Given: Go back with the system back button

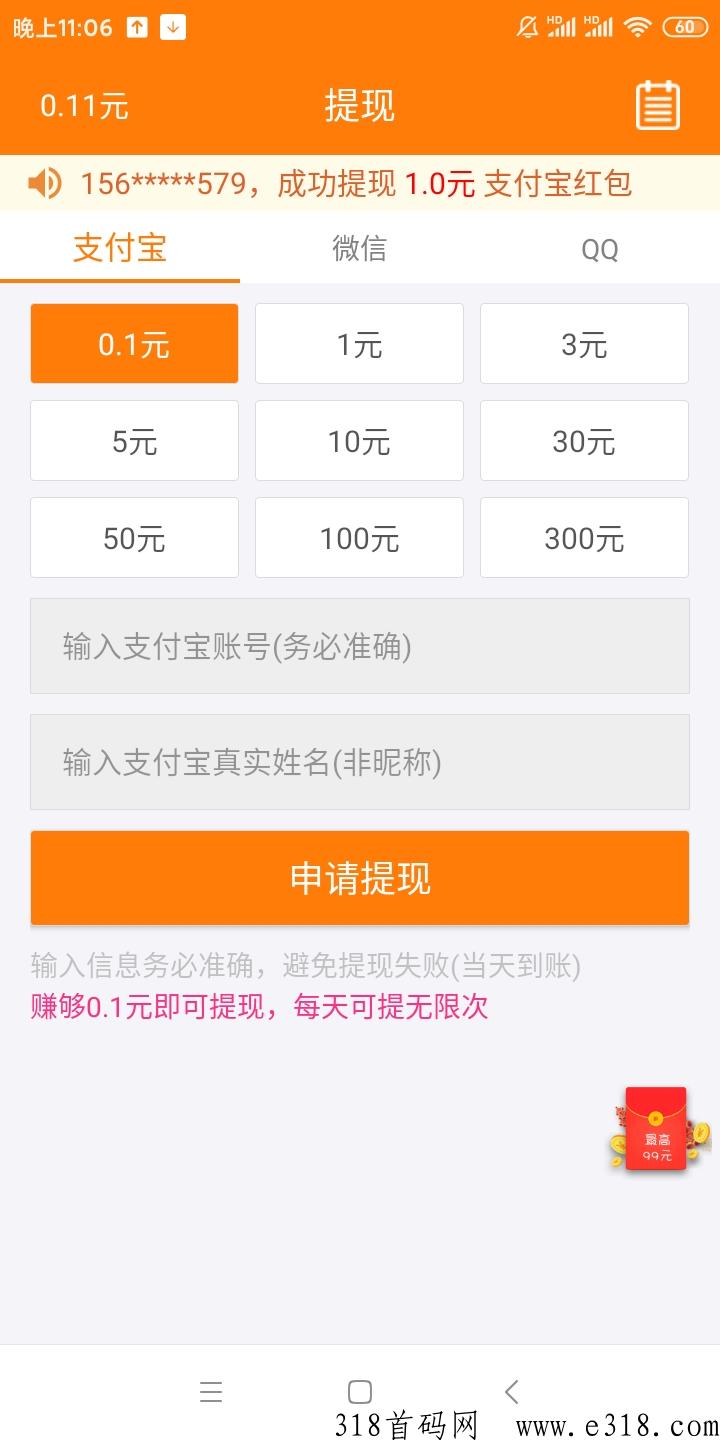Looking at the screenshot, I should click(x=511, y=1391).
